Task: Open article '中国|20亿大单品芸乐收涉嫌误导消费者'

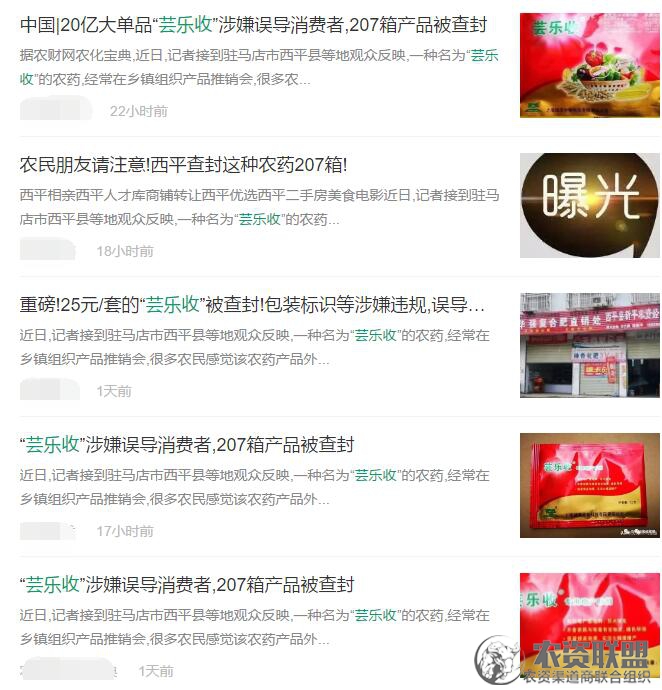Action: [x=253, y=25]
